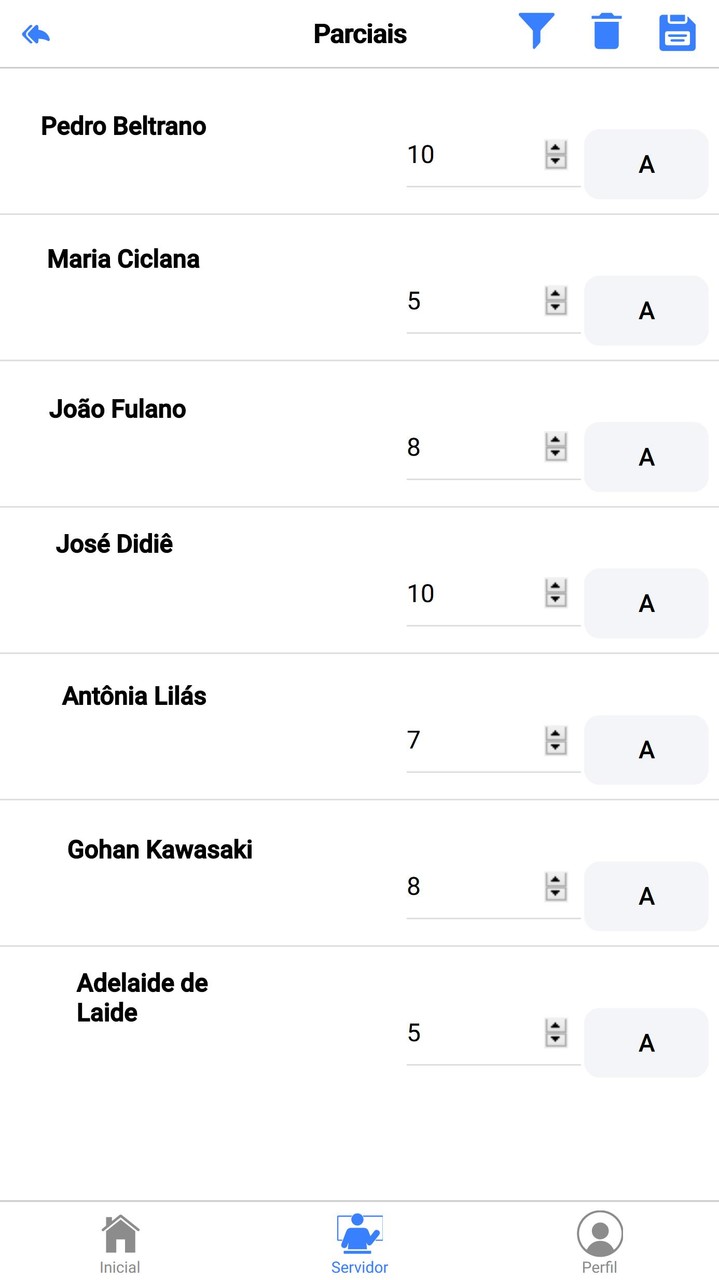The height and width of the screenshot is (1280, 719).
Task: Select the A button for Maria Ciclana
Action: click(646, 311)
